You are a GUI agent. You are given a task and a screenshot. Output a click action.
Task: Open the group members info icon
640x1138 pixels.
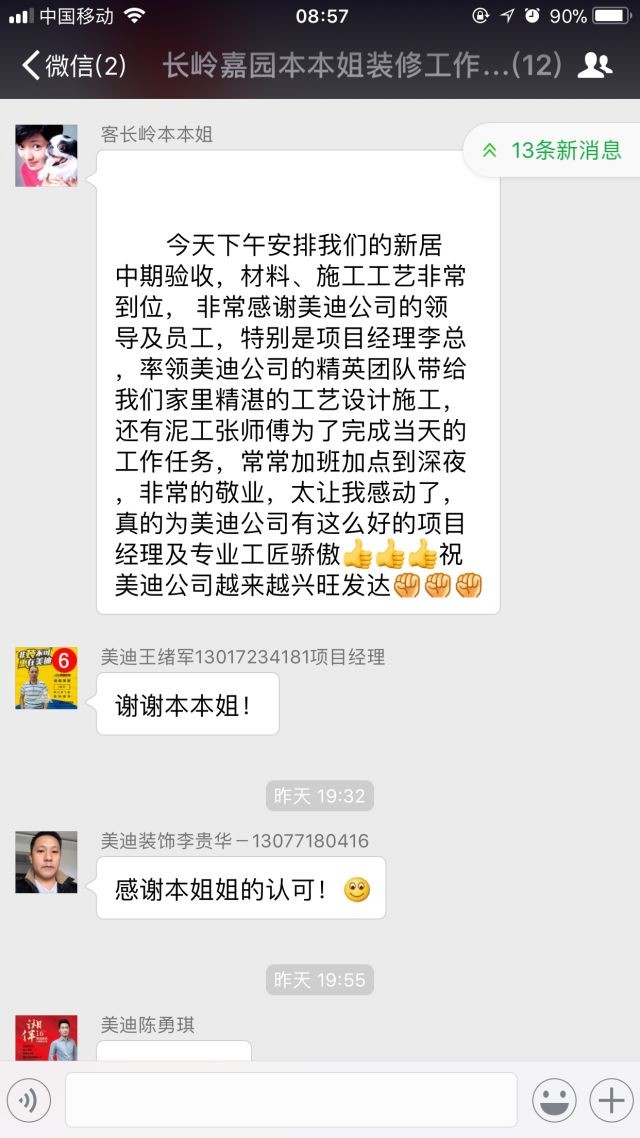tap(596, 66)
